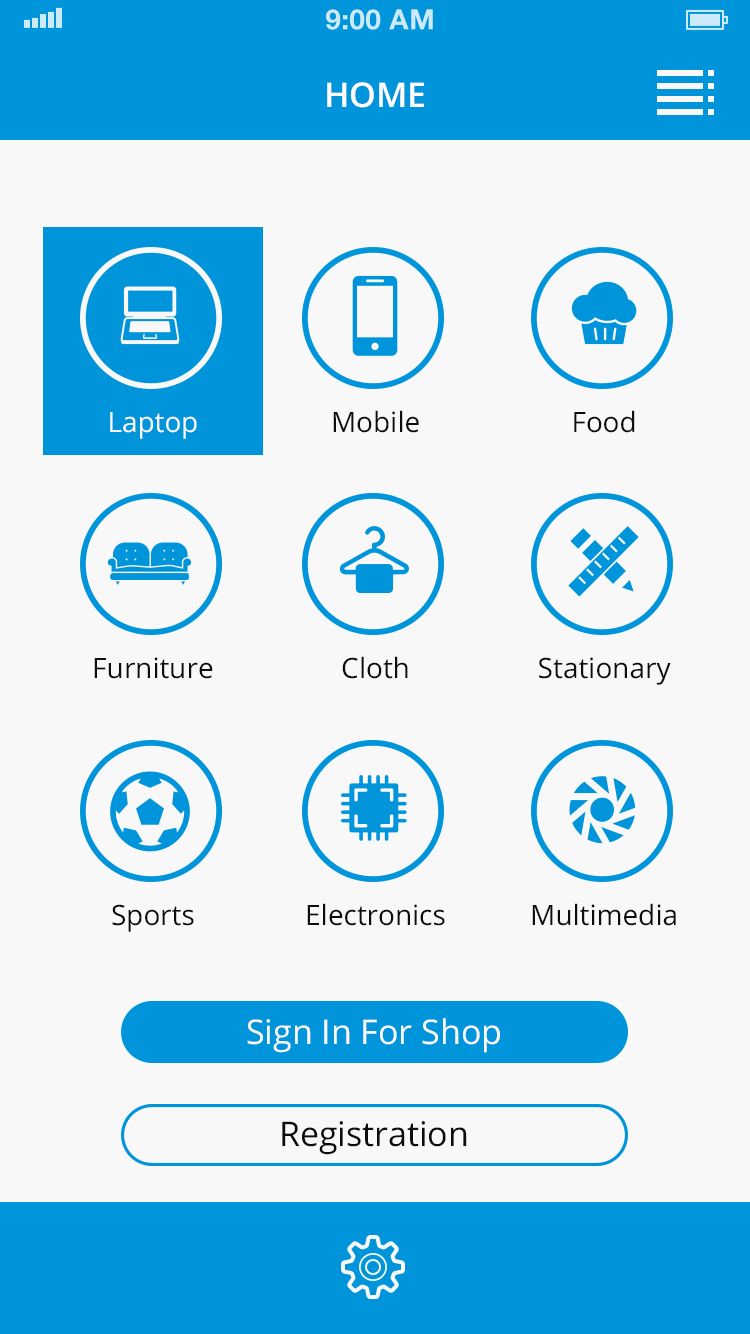The width and height of the screenshot is (750, 1334).
Task: Open the hamburger menu in the top bar
Action: pos(685,94)
